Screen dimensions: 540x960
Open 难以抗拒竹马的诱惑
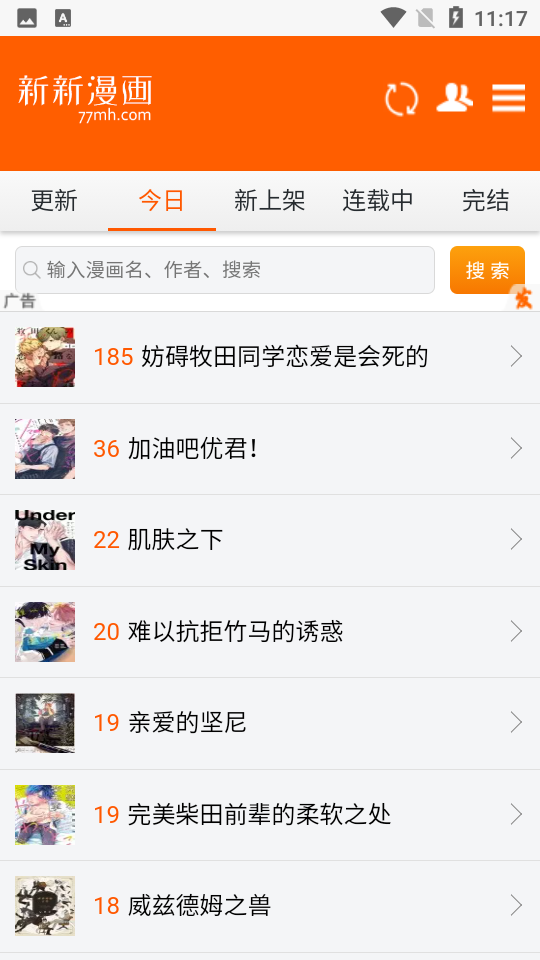(x=270, y=632)
